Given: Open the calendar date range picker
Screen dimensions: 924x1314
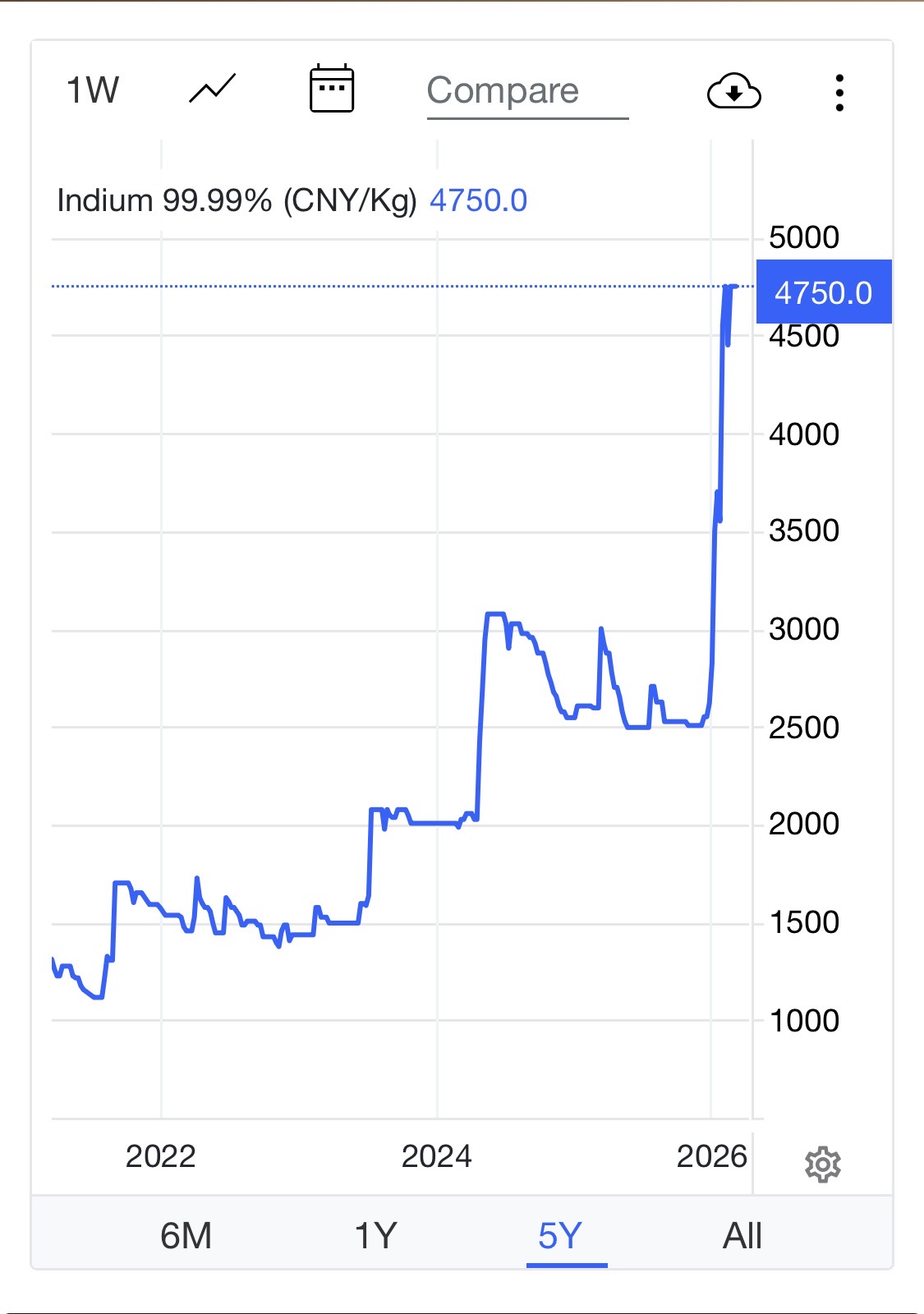Looking at the screenshot, I should tap(331, 89).
